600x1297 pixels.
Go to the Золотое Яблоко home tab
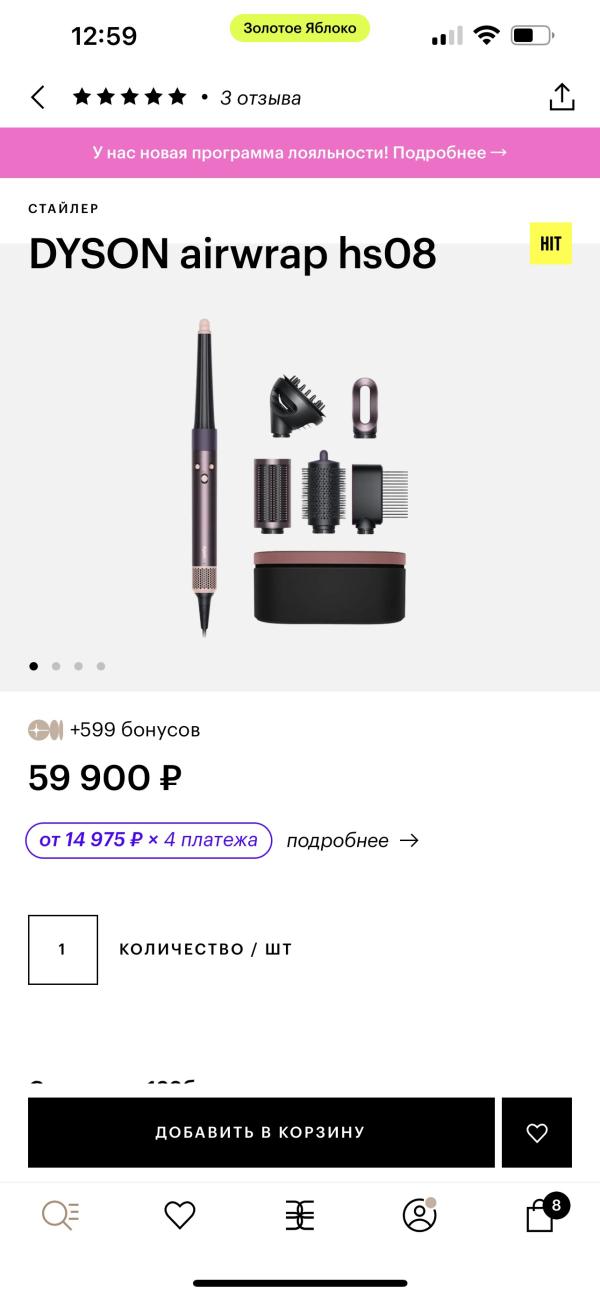[x=300, y=1215]
